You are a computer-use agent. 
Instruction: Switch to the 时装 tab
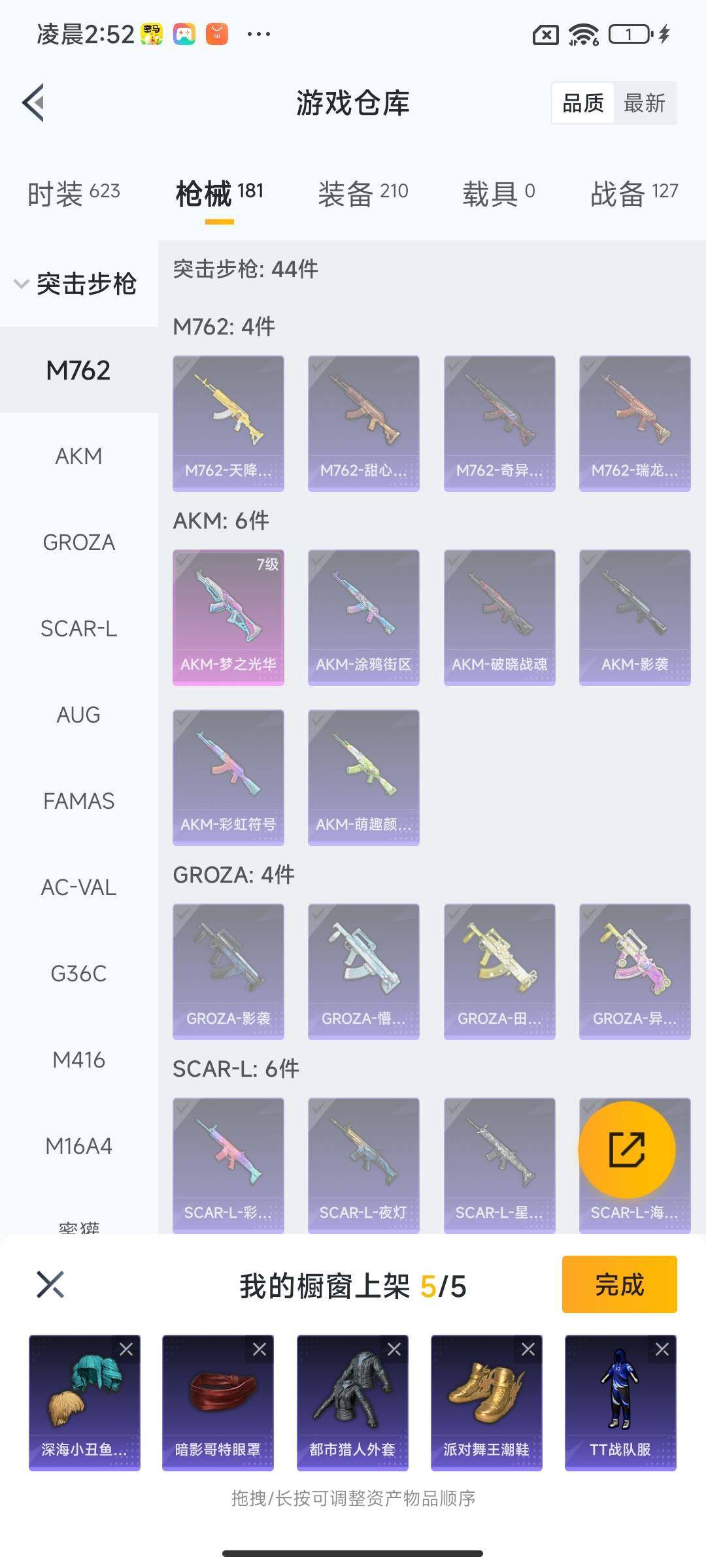tap(73, 193)
